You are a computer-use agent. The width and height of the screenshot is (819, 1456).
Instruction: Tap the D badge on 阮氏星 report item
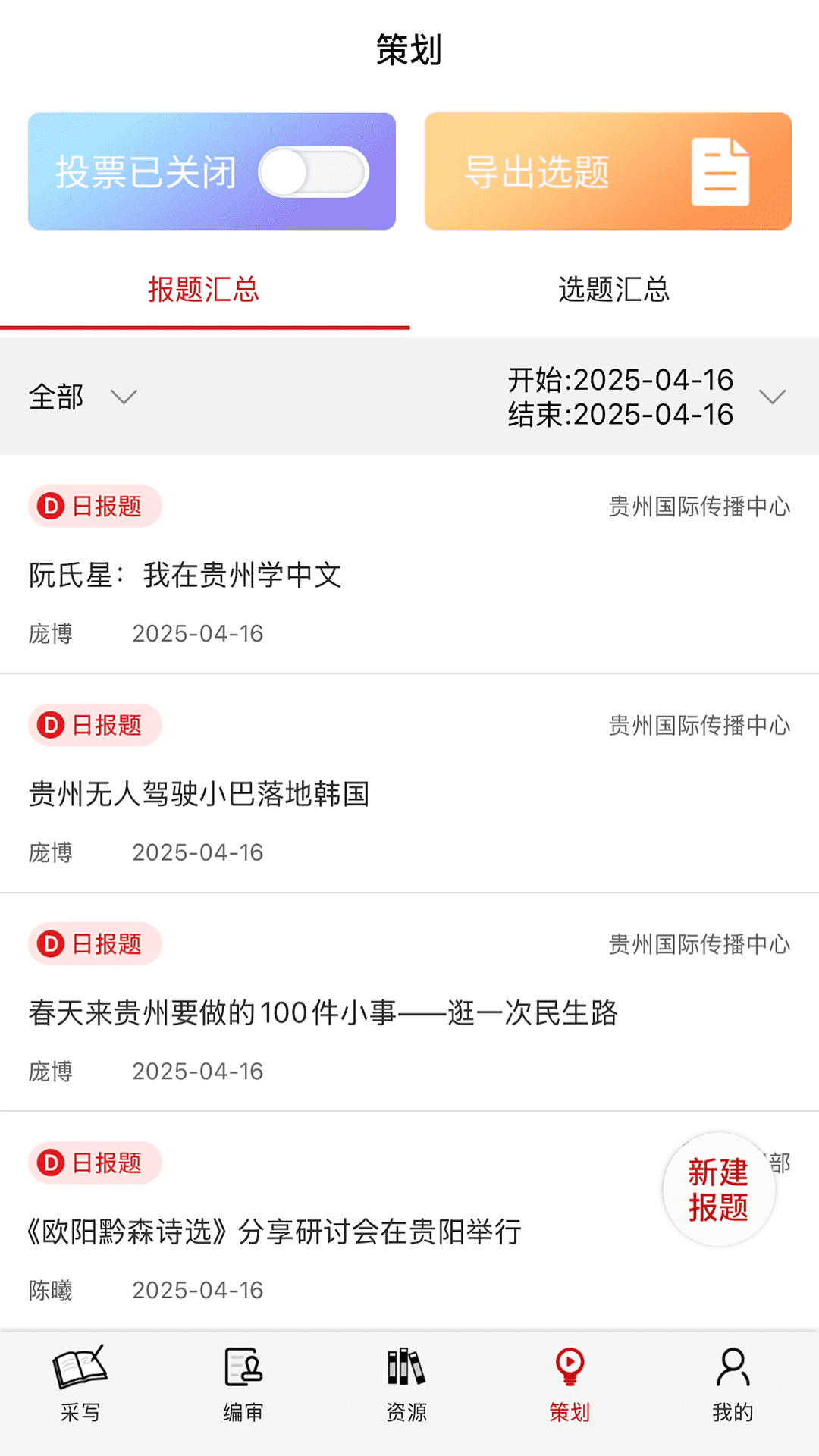tap(50, 507)
